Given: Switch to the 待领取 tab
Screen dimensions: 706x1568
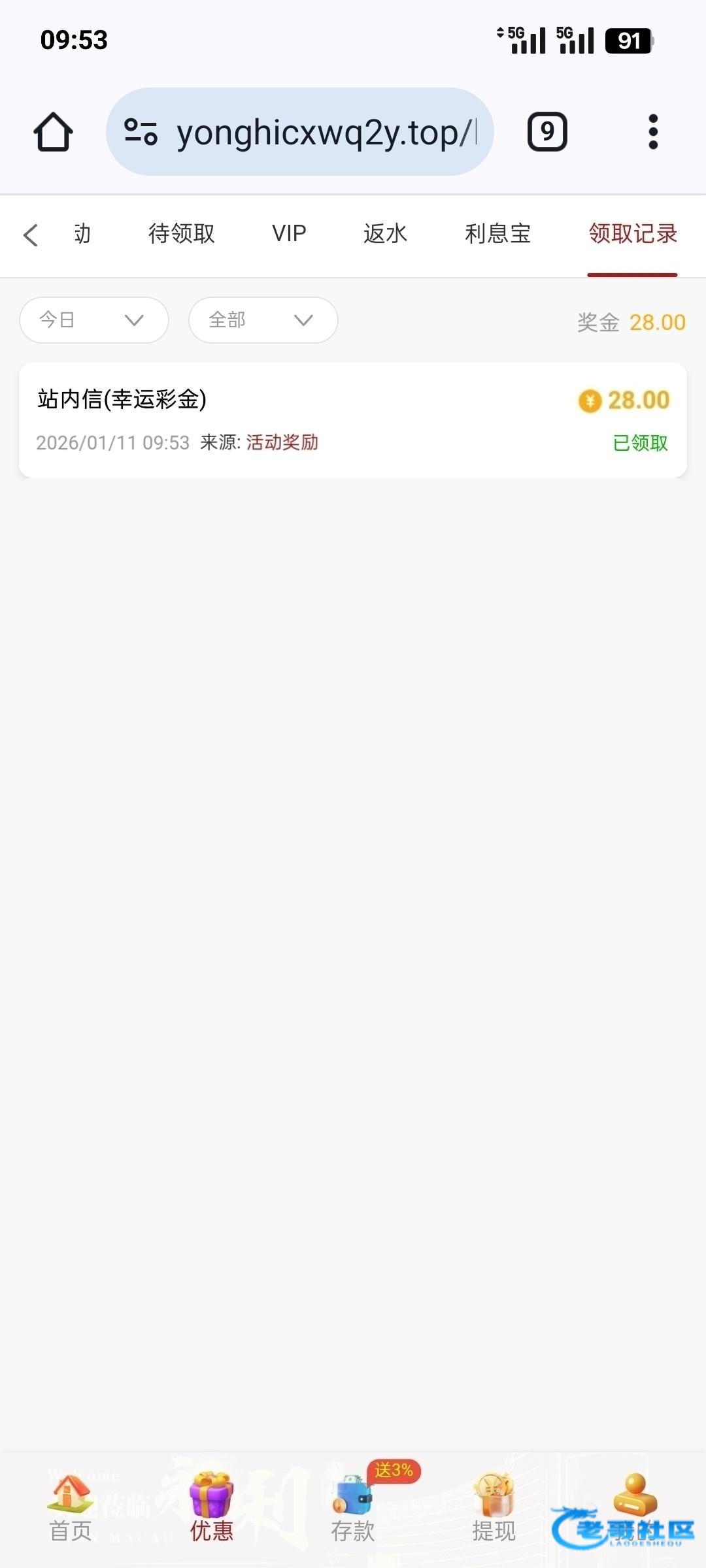Looking at the screenshot, I should coord(182,234).
